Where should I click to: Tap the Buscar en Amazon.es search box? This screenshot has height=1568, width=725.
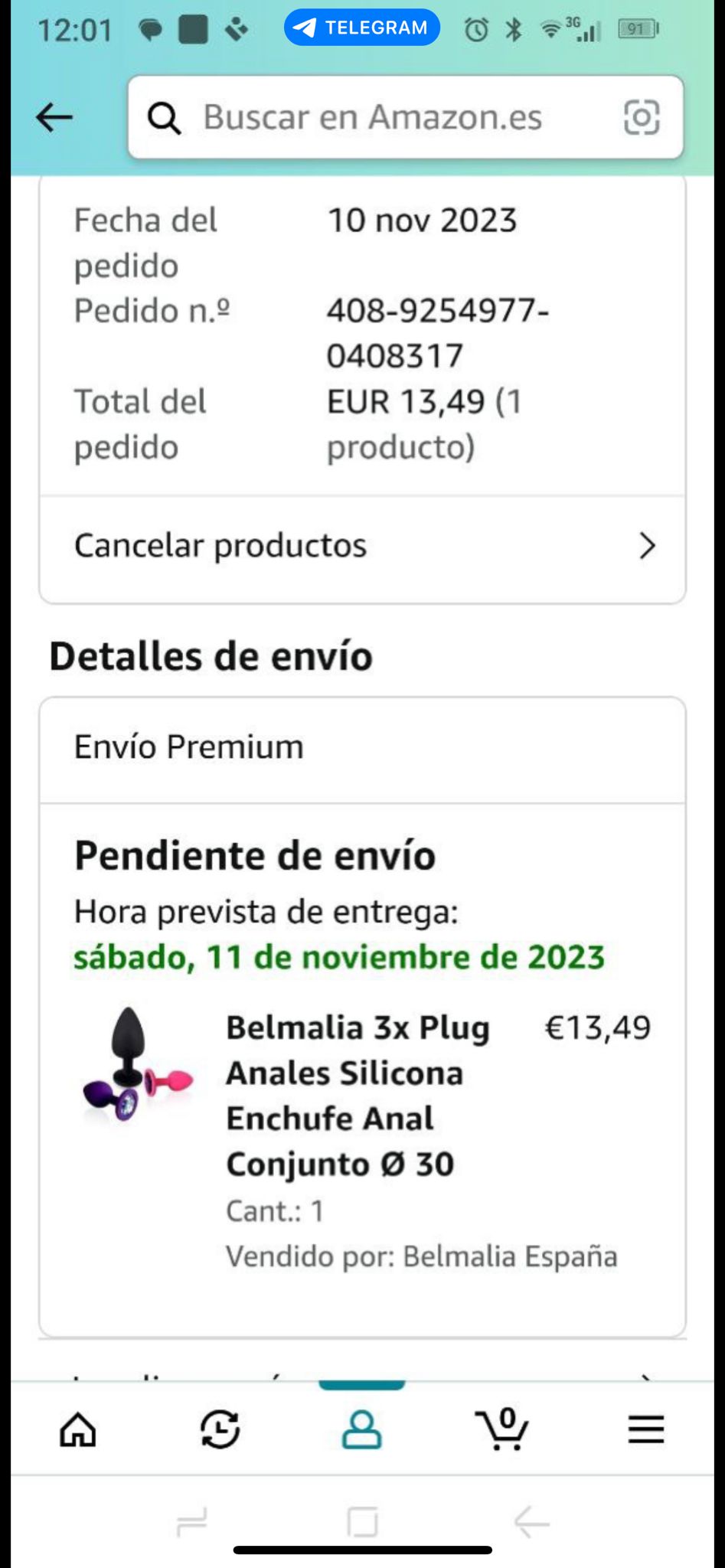pyautogui.click(x=372, y=118)
